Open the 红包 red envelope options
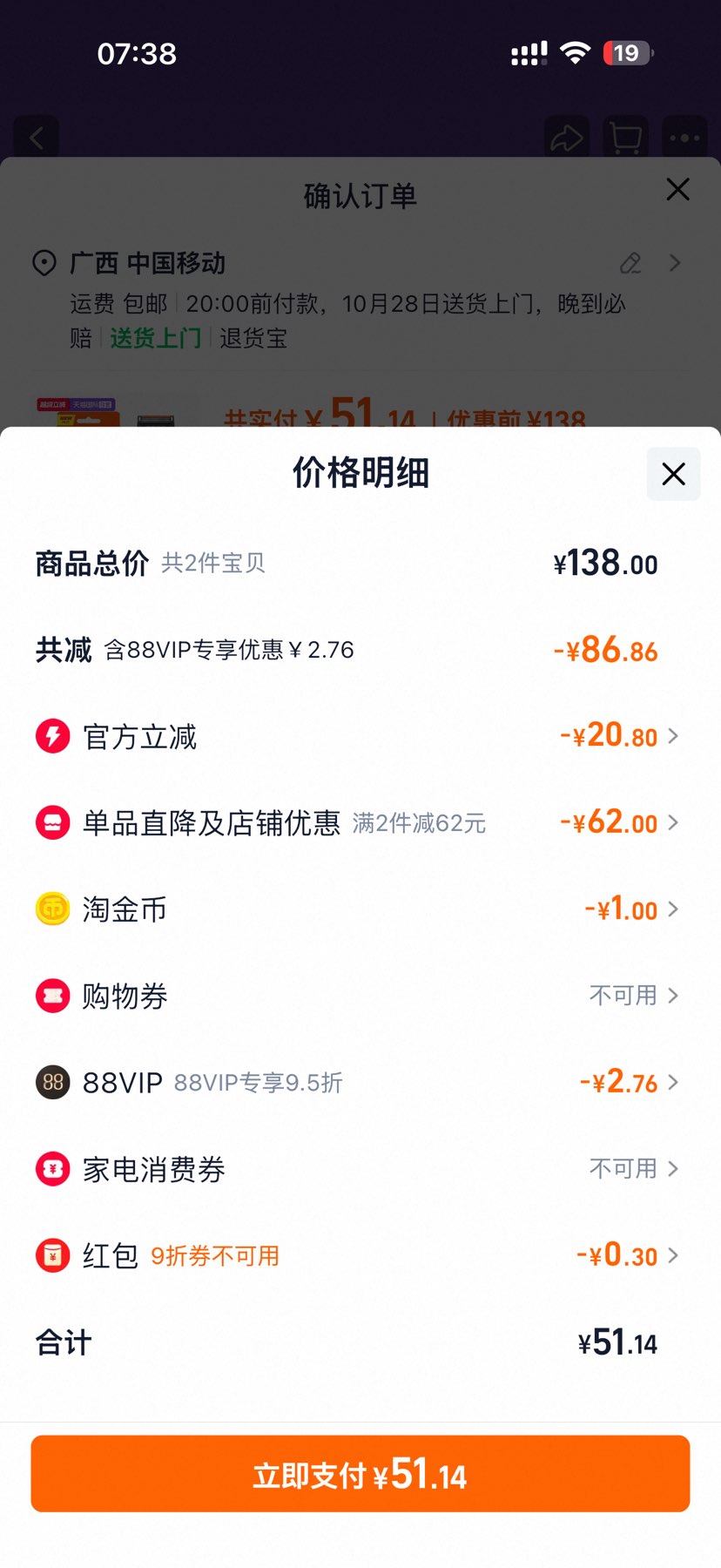 [672, 1255]
